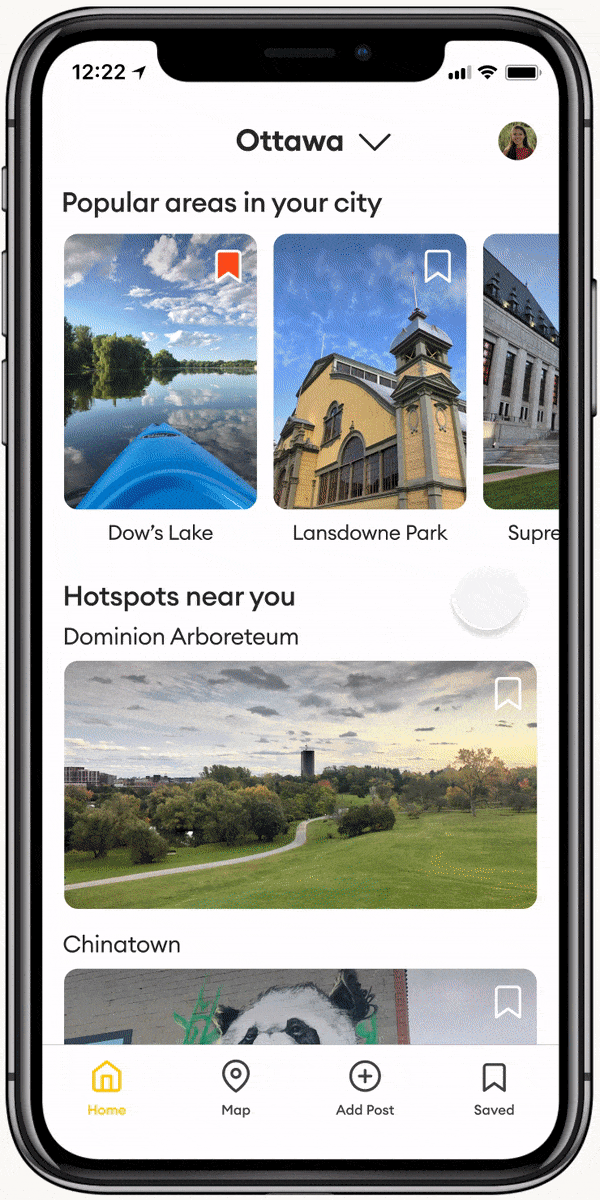Viewport: 600px width, 1200px height.
Task: Go to the Home tab
Action: 106,1088
